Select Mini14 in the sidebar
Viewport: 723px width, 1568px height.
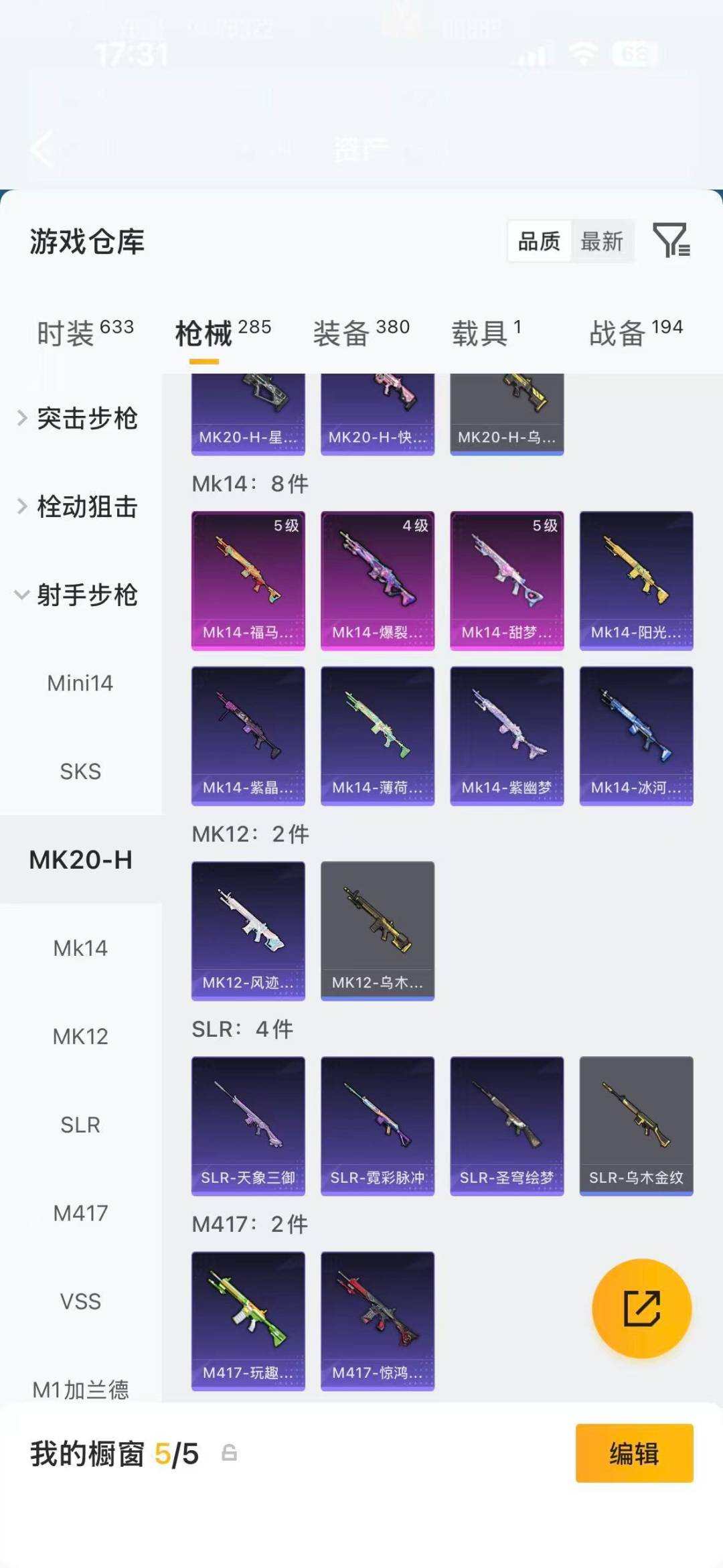tap(80, 683)
